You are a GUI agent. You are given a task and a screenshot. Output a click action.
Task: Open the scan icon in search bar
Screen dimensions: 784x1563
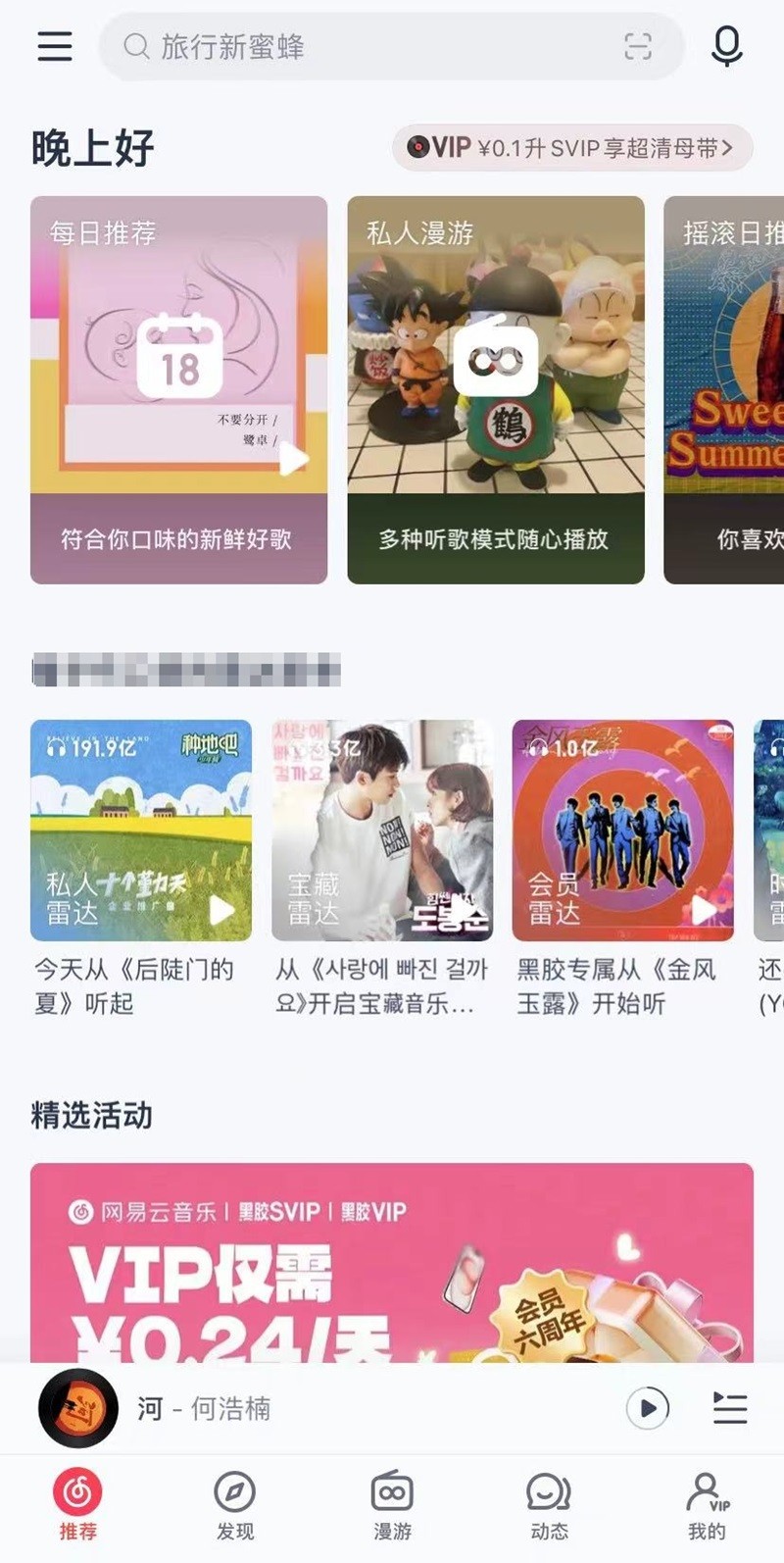tap(638, 46)
